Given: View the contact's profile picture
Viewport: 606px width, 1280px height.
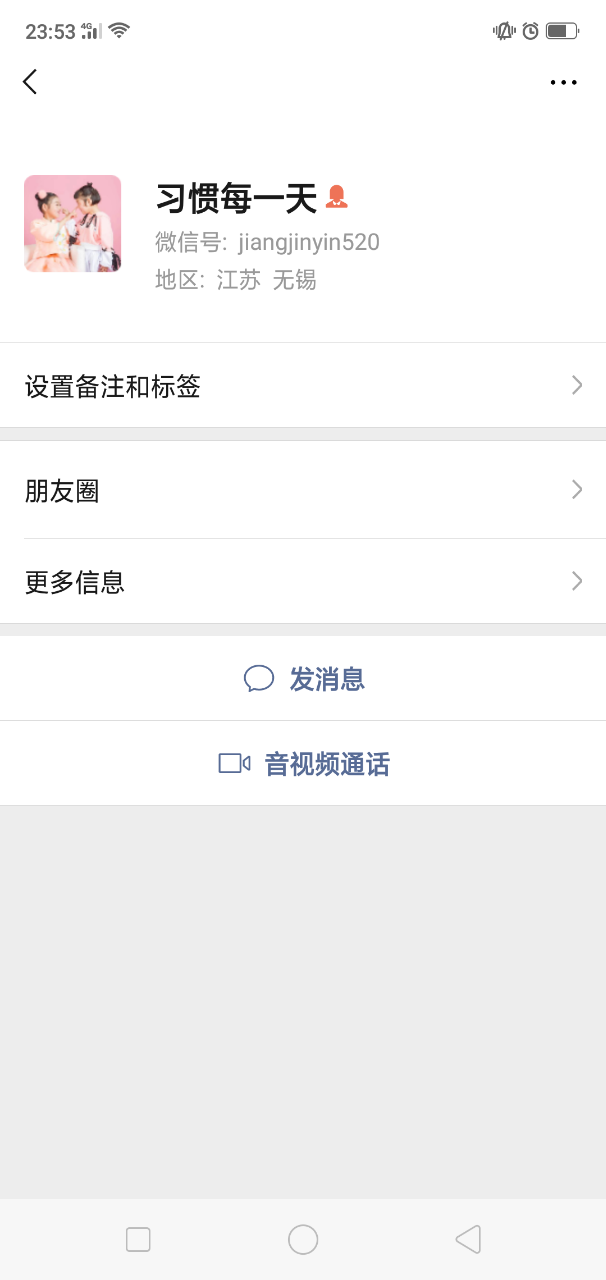Looking at the screenshot, I should (x=73, y=224).
